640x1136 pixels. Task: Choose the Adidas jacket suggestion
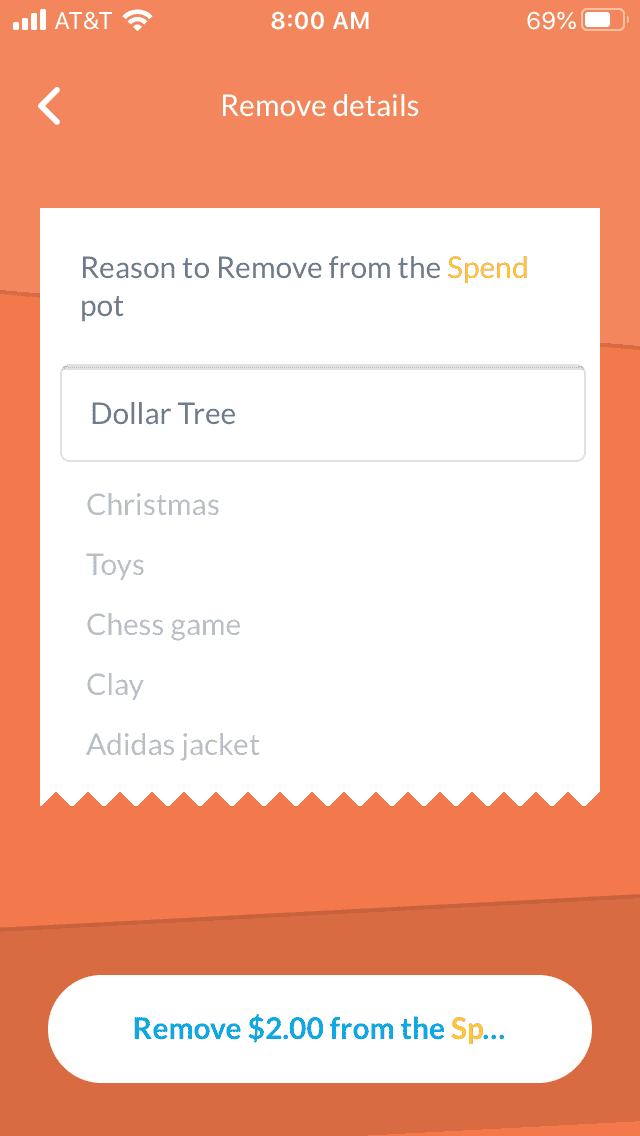173,745
